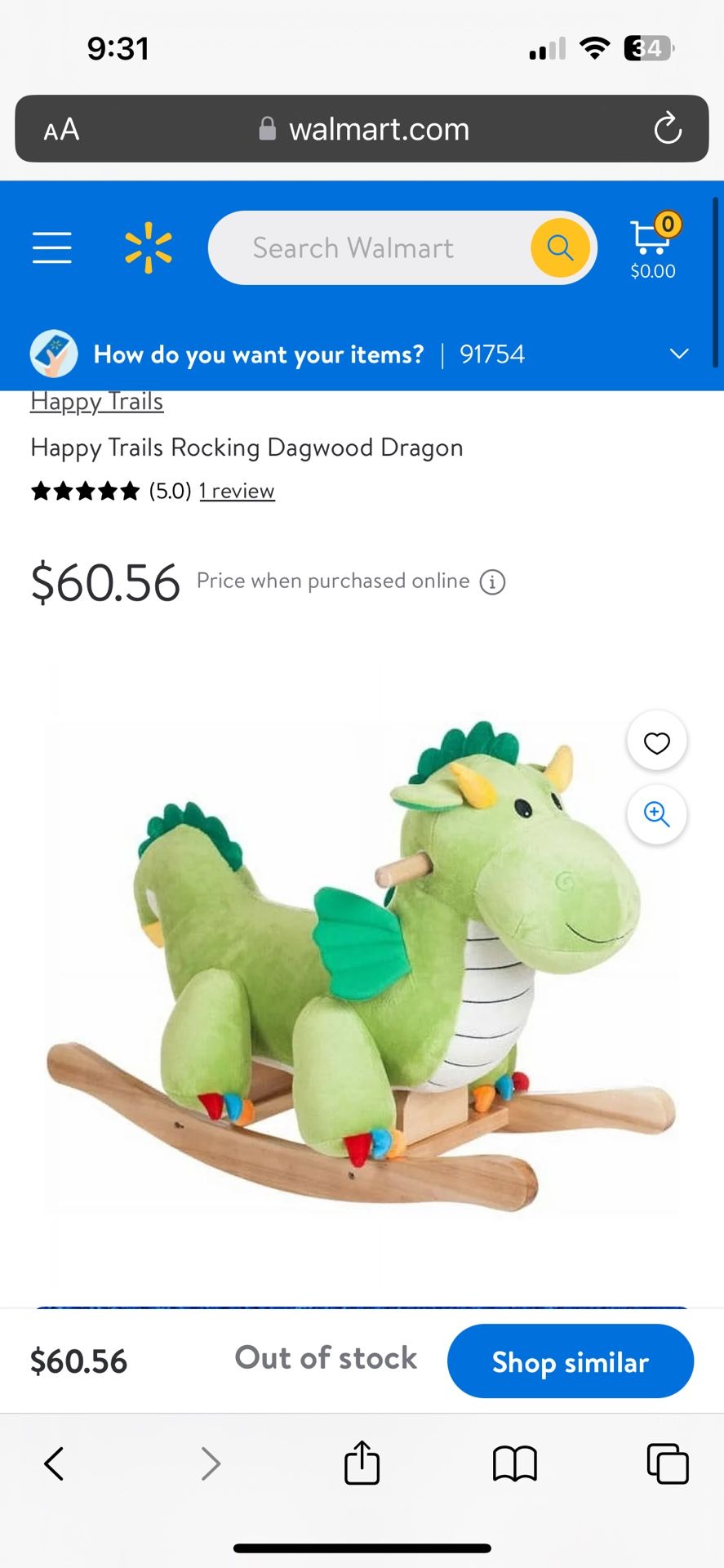Tap the yellow search magnifier button

click(560, 247)
